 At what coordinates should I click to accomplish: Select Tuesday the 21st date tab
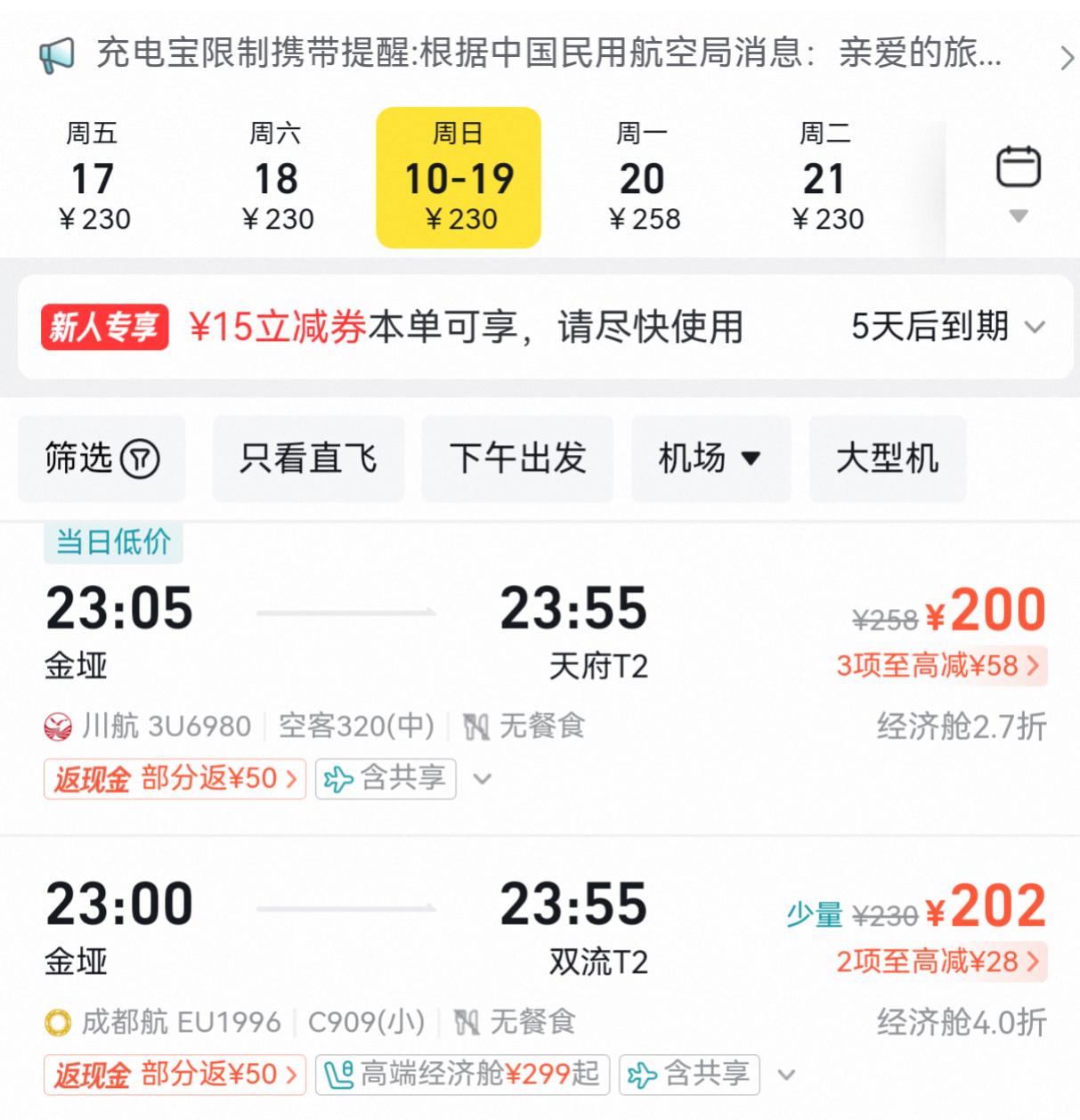tap(826, 178)
